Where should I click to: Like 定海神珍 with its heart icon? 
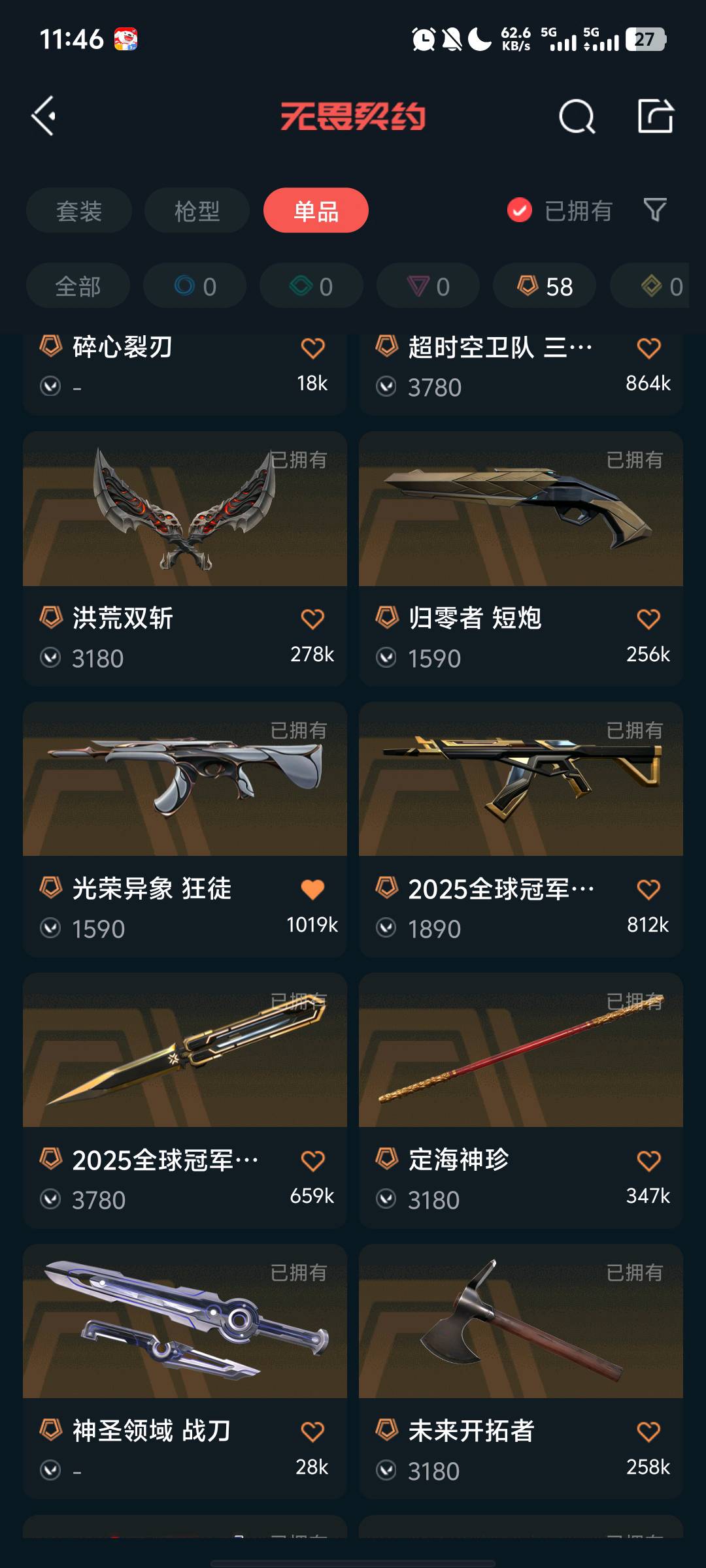[648, 1160]
